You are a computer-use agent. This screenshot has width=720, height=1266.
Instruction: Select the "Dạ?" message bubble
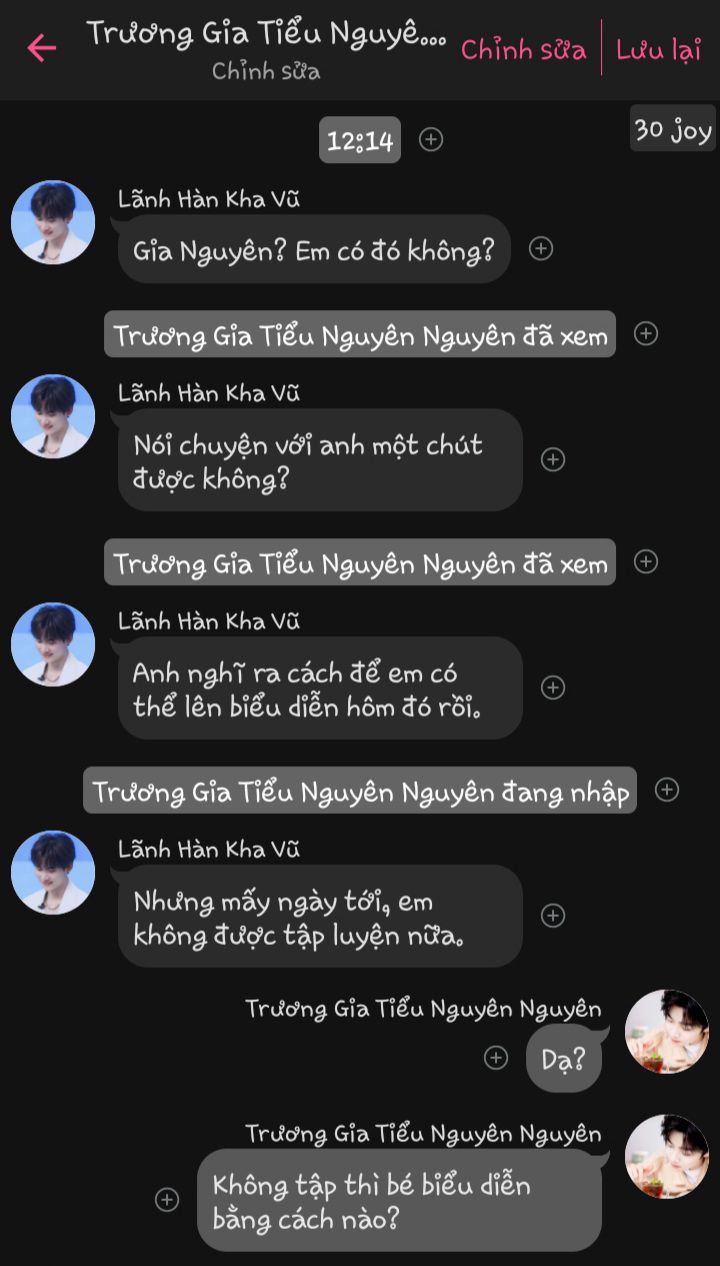tap(565, 1058)
